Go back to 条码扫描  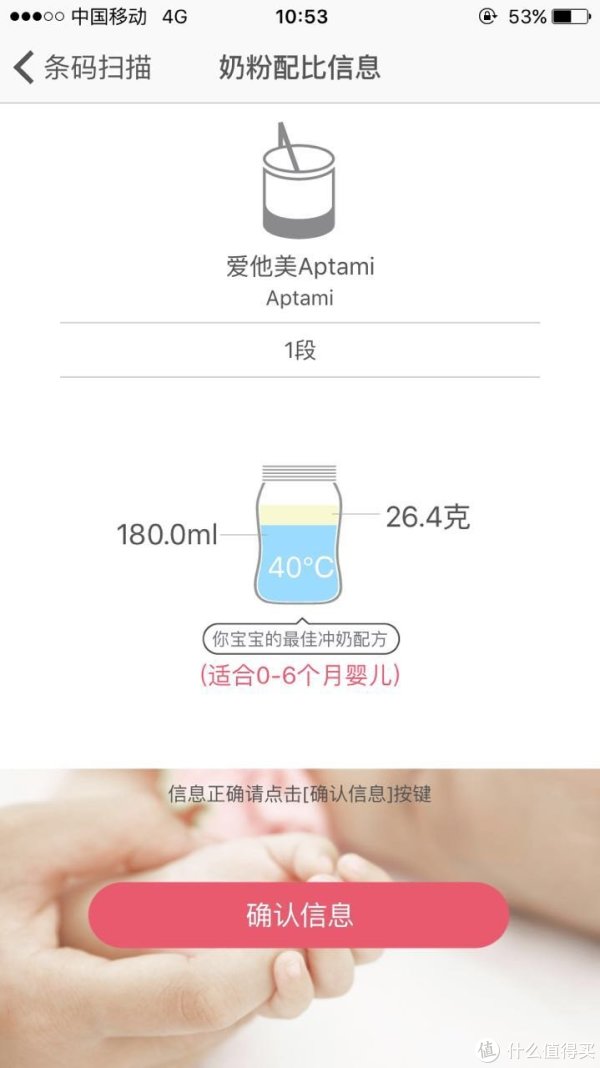[x=82, y=68]
